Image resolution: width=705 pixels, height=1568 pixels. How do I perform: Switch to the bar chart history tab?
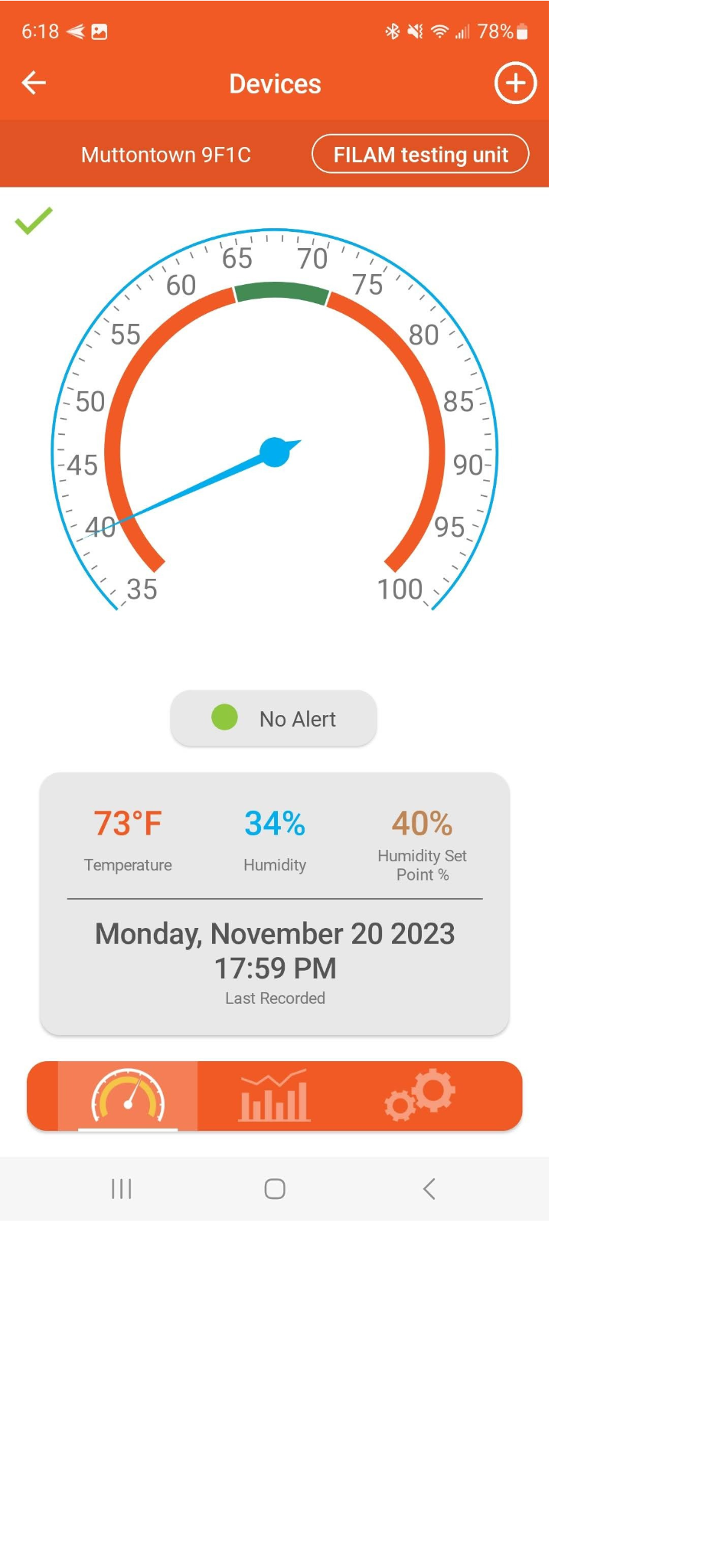pyautogui.click(x=274, y=1096)
